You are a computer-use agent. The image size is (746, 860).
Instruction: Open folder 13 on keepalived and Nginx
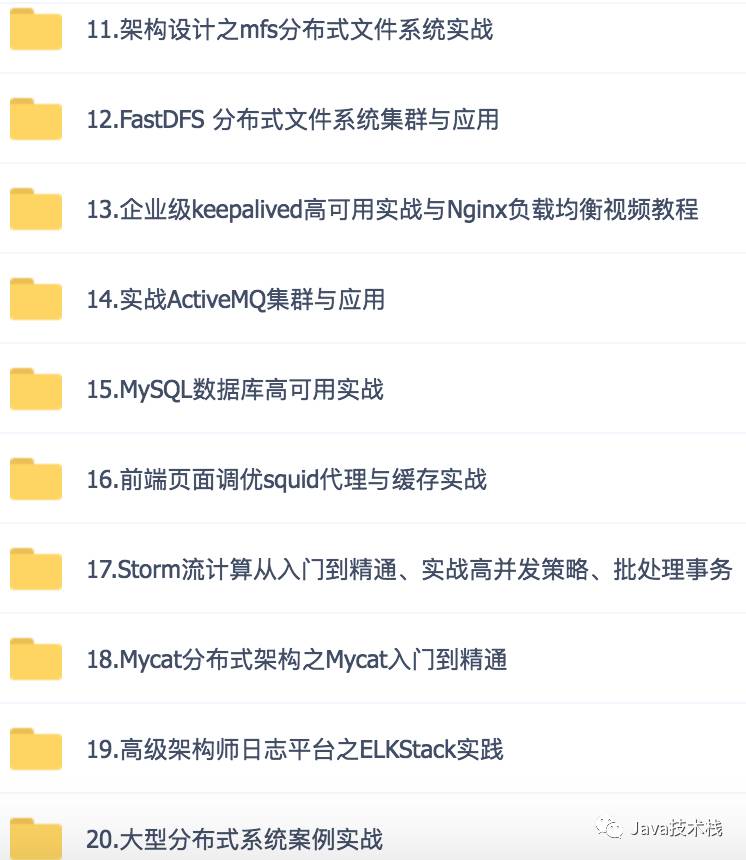392,210
